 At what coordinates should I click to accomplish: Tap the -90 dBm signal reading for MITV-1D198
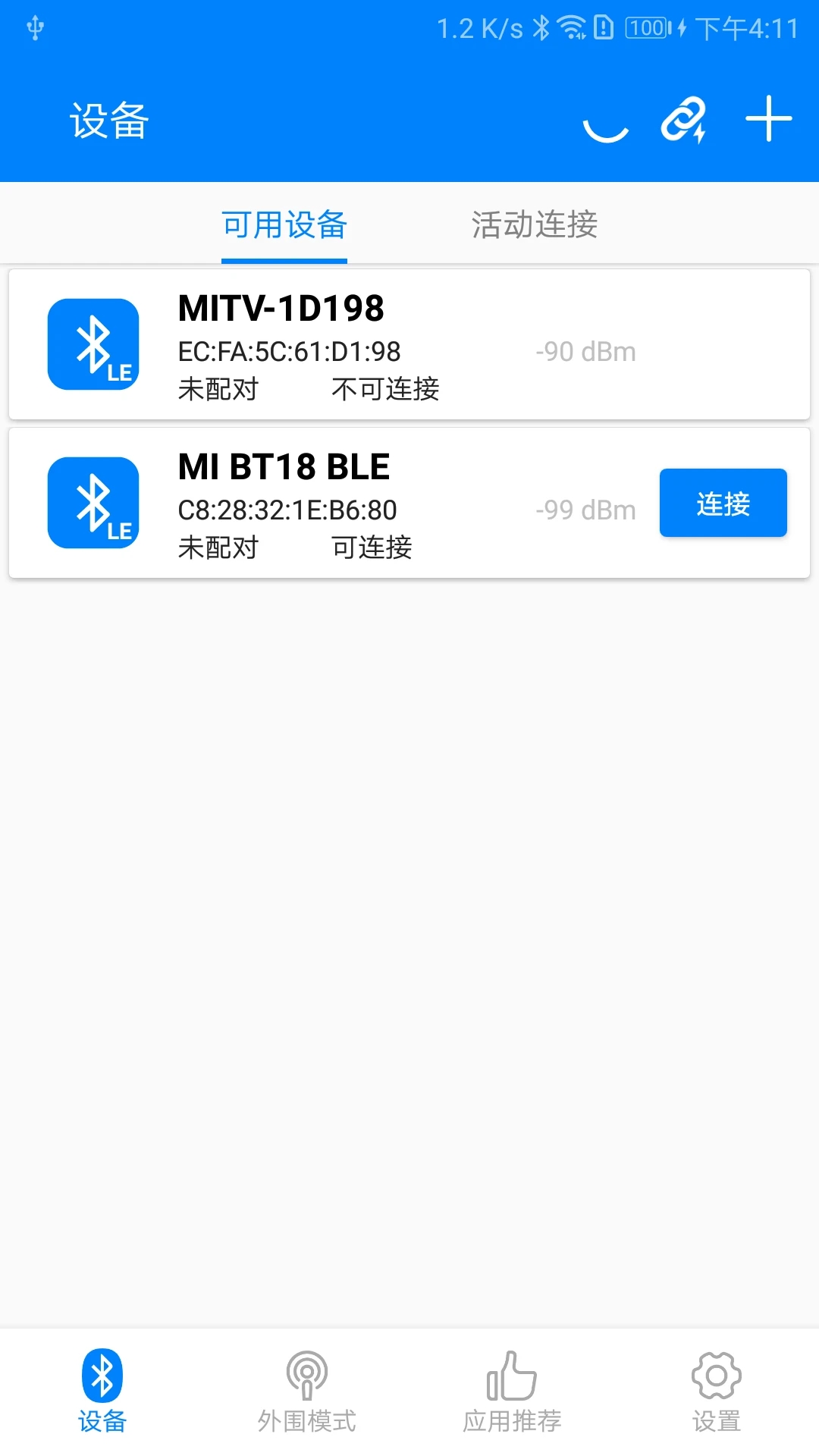[585, 351]
